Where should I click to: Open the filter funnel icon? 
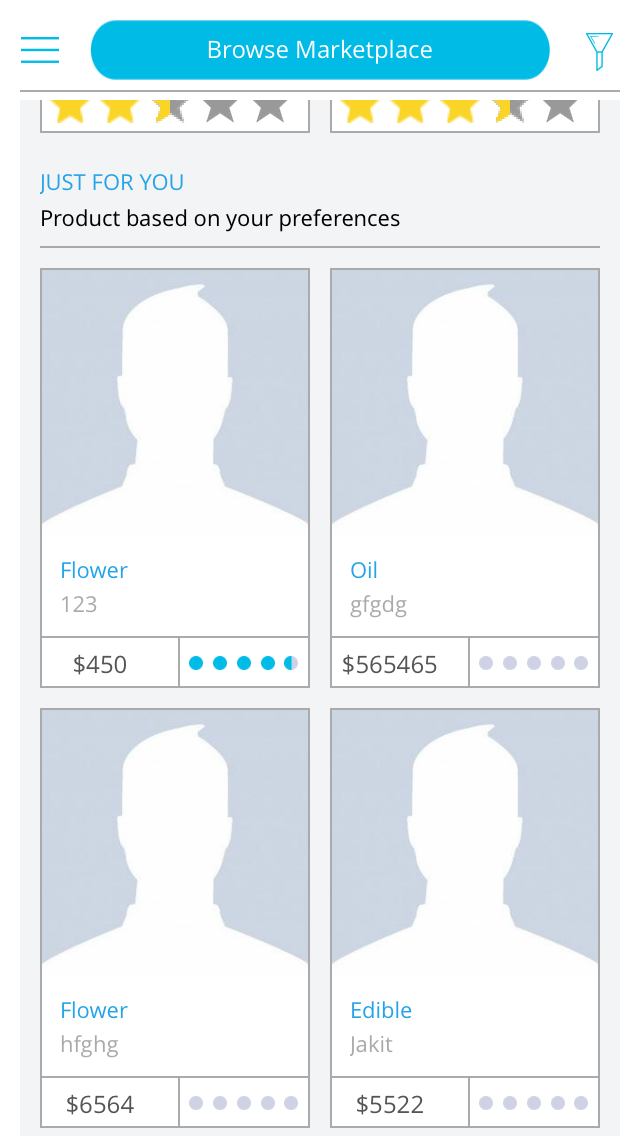(x=598, y=51)
